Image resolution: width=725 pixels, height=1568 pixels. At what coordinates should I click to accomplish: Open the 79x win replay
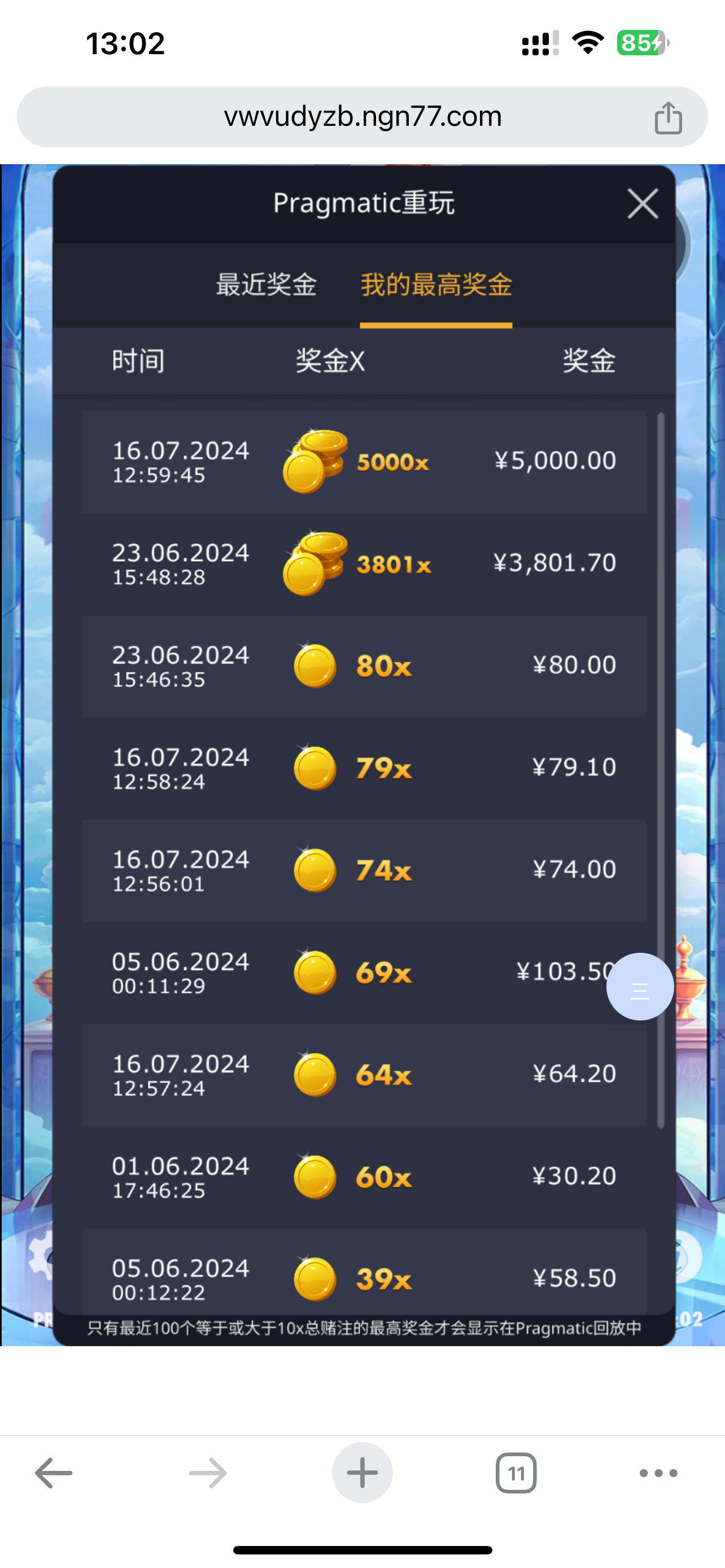(x=364, y=768)
